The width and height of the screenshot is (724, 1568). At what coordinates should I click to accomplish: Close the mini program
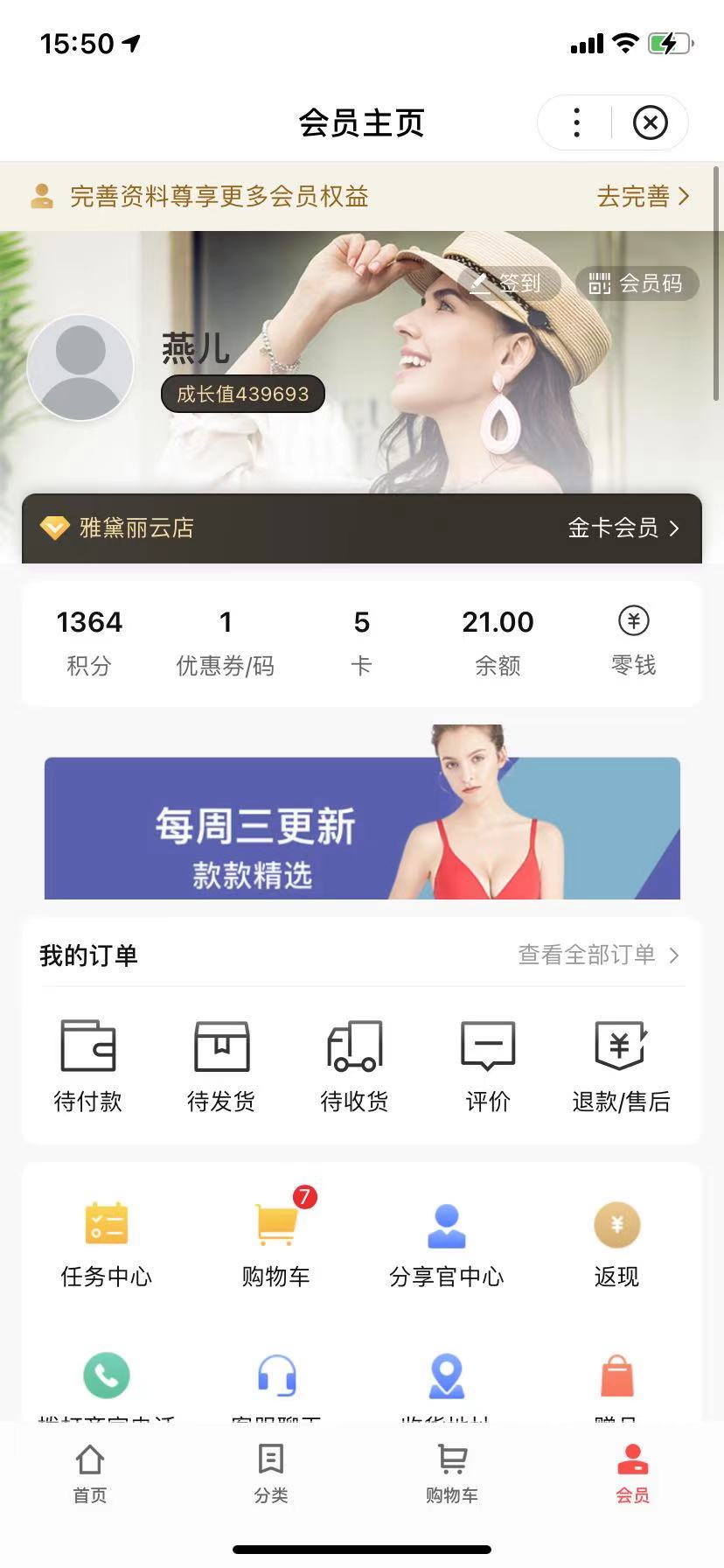[650, 123]
